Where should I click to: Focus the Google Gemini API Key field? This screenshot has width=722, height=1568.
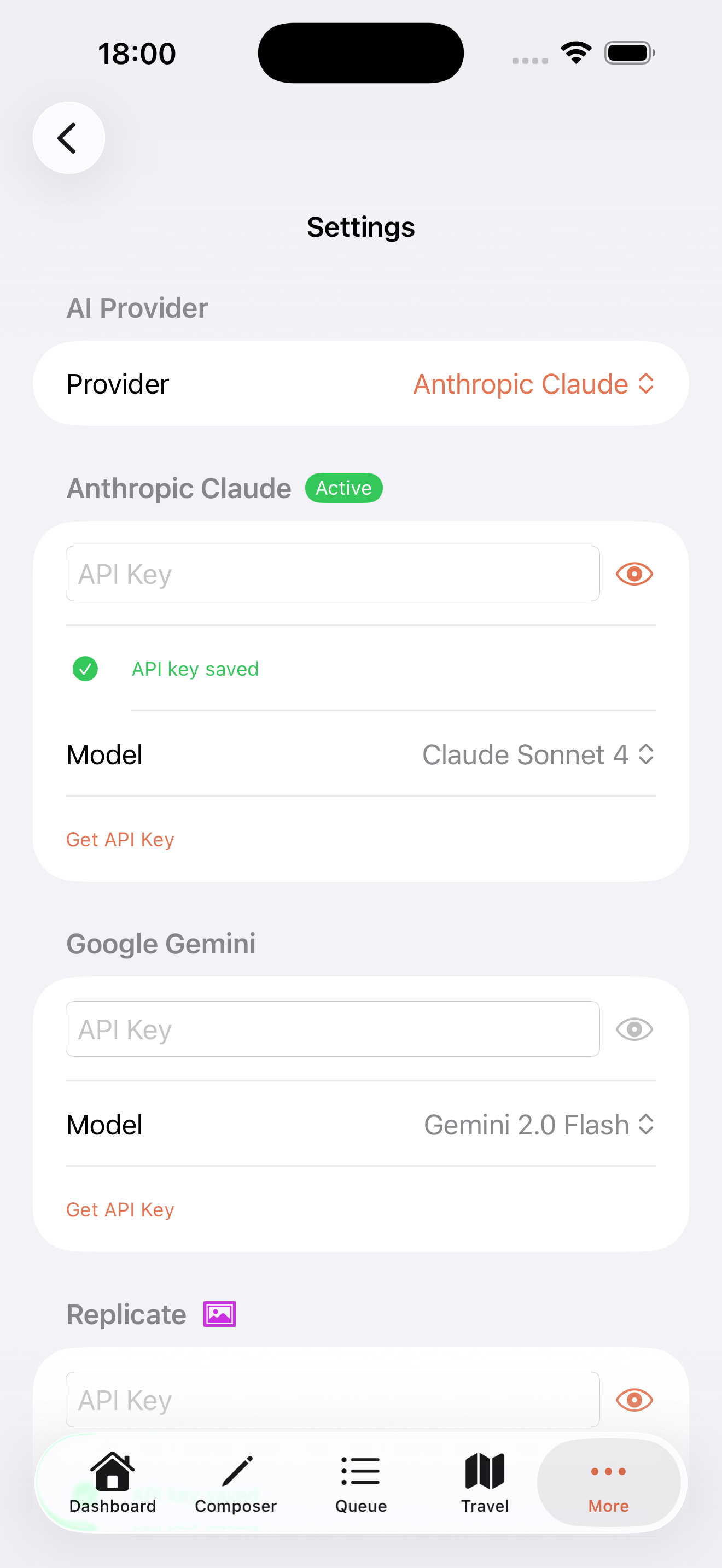coord(333,1029)
